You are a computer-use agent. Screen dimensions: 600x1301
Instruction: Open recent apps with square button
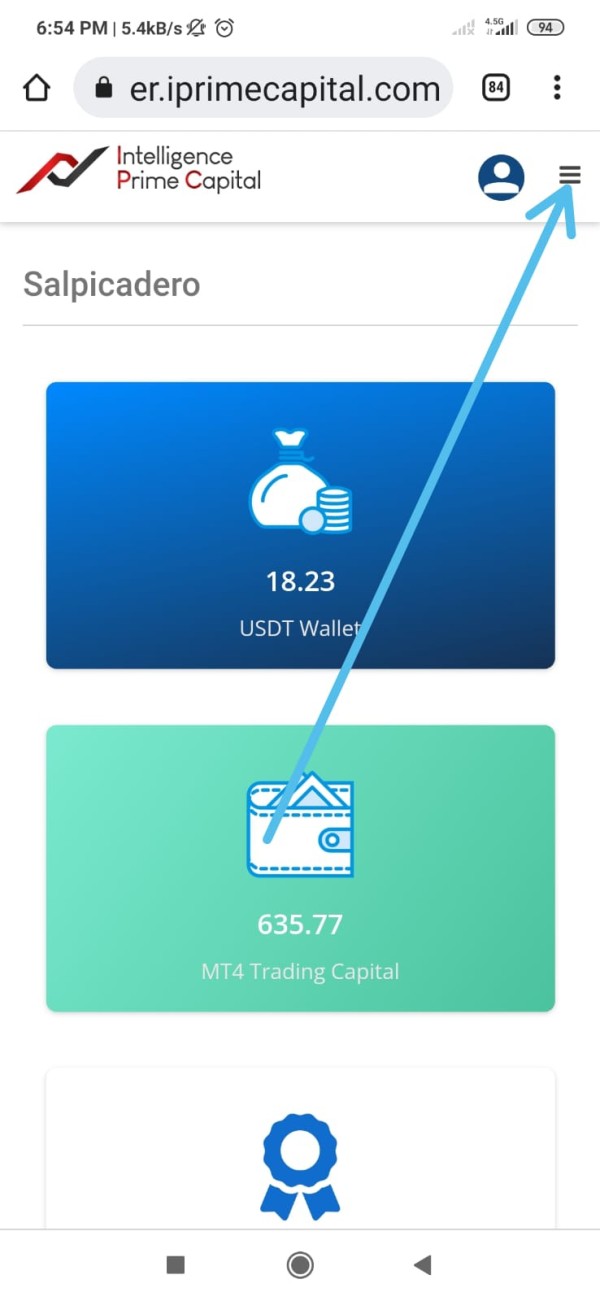click(x=176, y=1265)
